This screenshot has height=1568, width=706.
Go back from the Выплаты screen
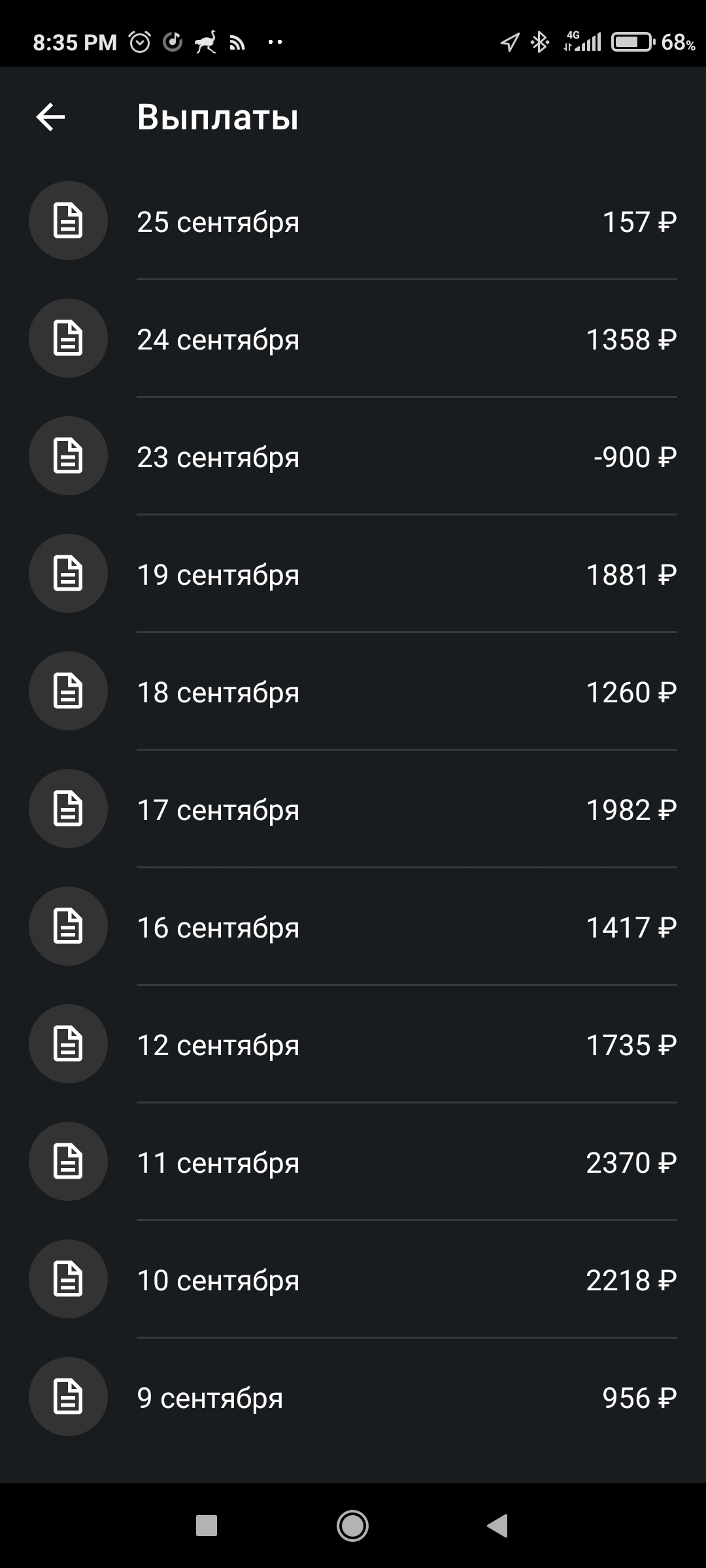pyautogui.click(x=50, y=118)
